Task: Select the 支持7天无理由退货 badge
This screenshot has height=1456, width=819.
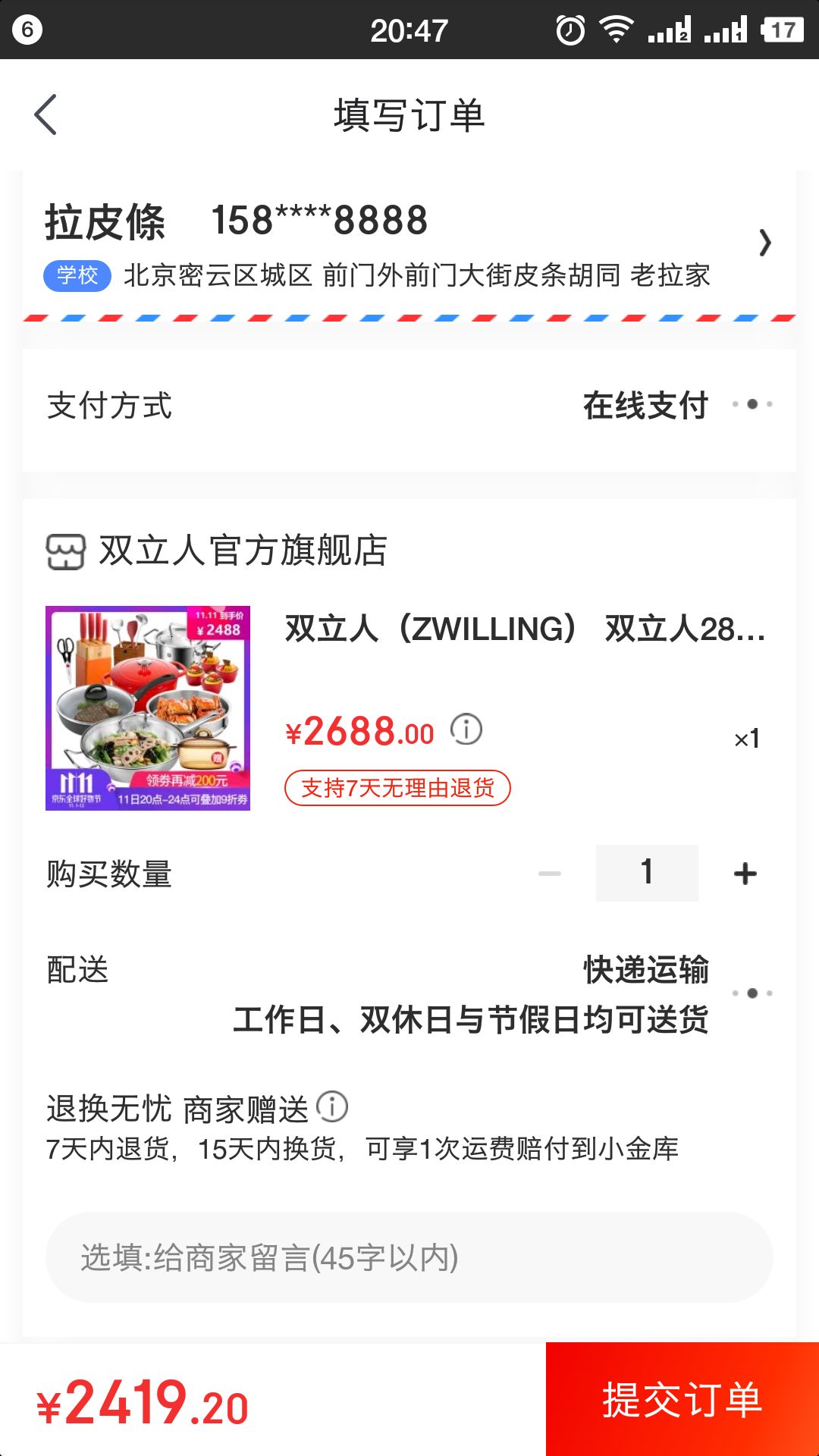Action: tap(398, 789)
